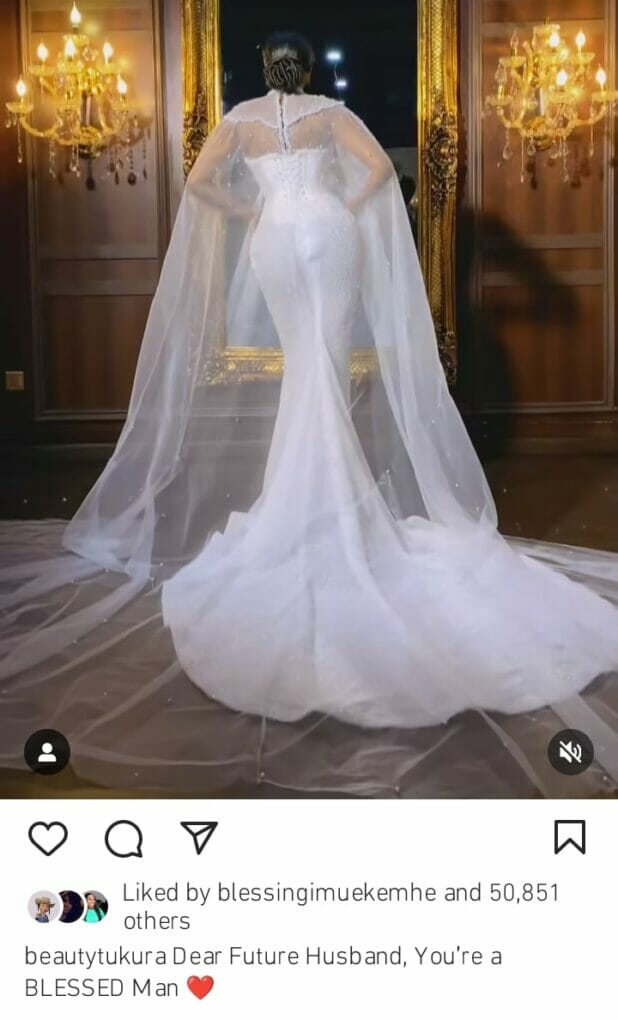Open comments on this post
The height and width of the screenshot is (1020, 618).
point(123,839)
